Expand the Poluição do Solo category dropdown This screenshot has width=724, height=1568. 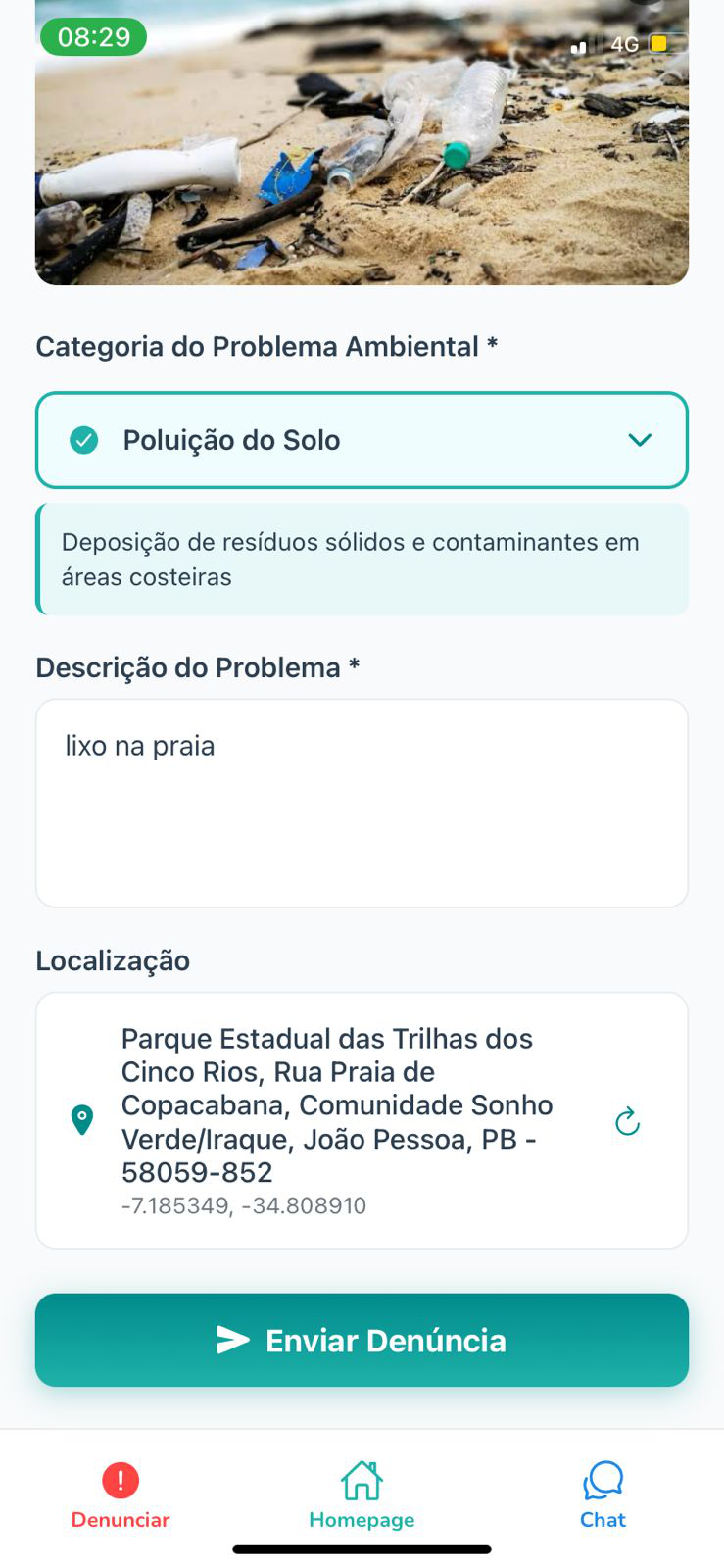click(x=361, y=440)
